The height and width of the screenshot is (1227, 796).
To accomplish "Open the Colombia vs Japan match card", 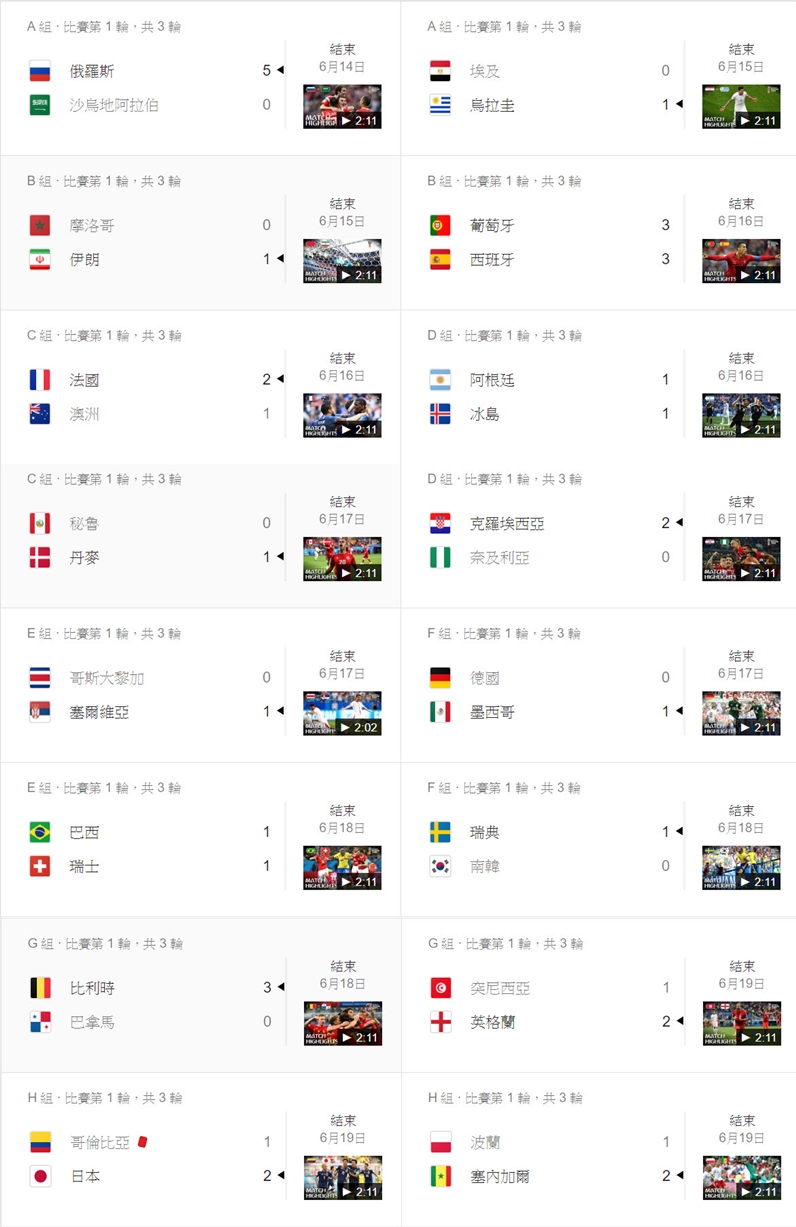I will (x=150, y=1160).
